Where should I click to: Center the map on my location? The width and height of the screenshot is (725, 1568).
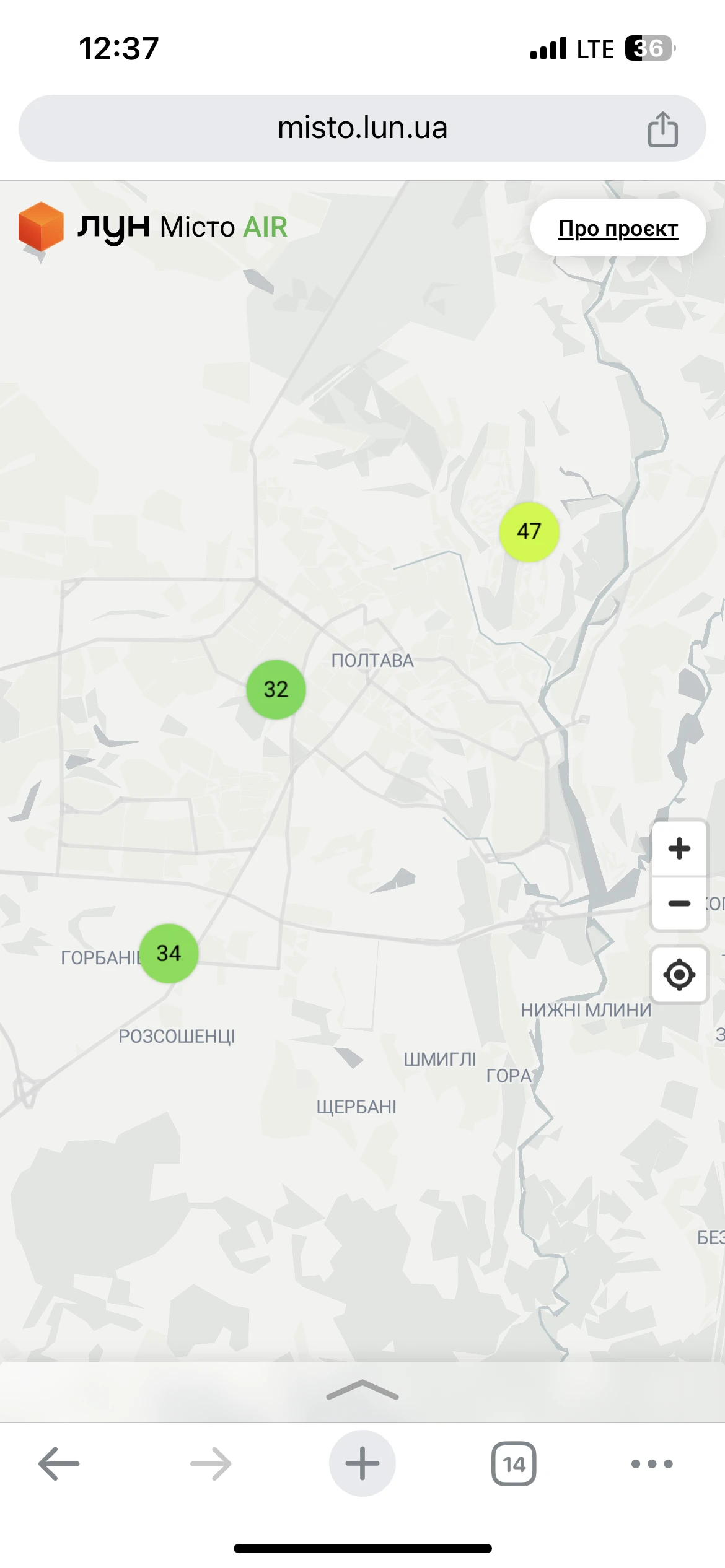679,975
